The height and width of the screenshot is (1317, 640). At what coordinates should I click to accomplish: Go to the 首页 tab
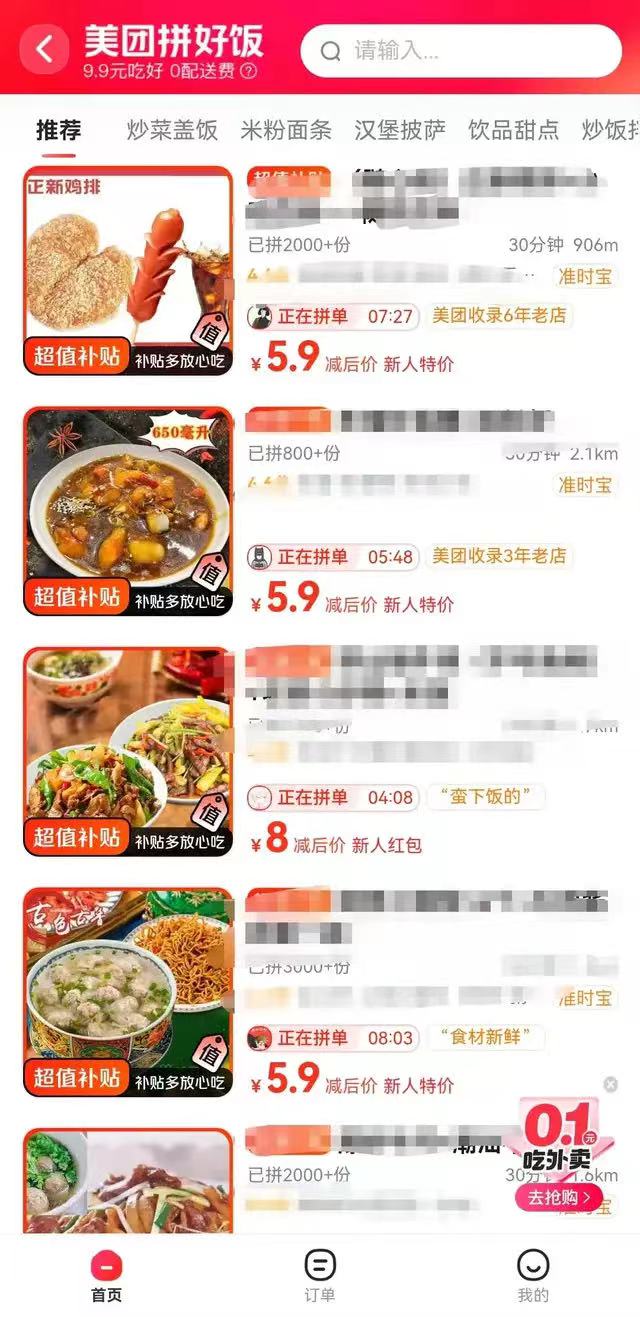106,1277
